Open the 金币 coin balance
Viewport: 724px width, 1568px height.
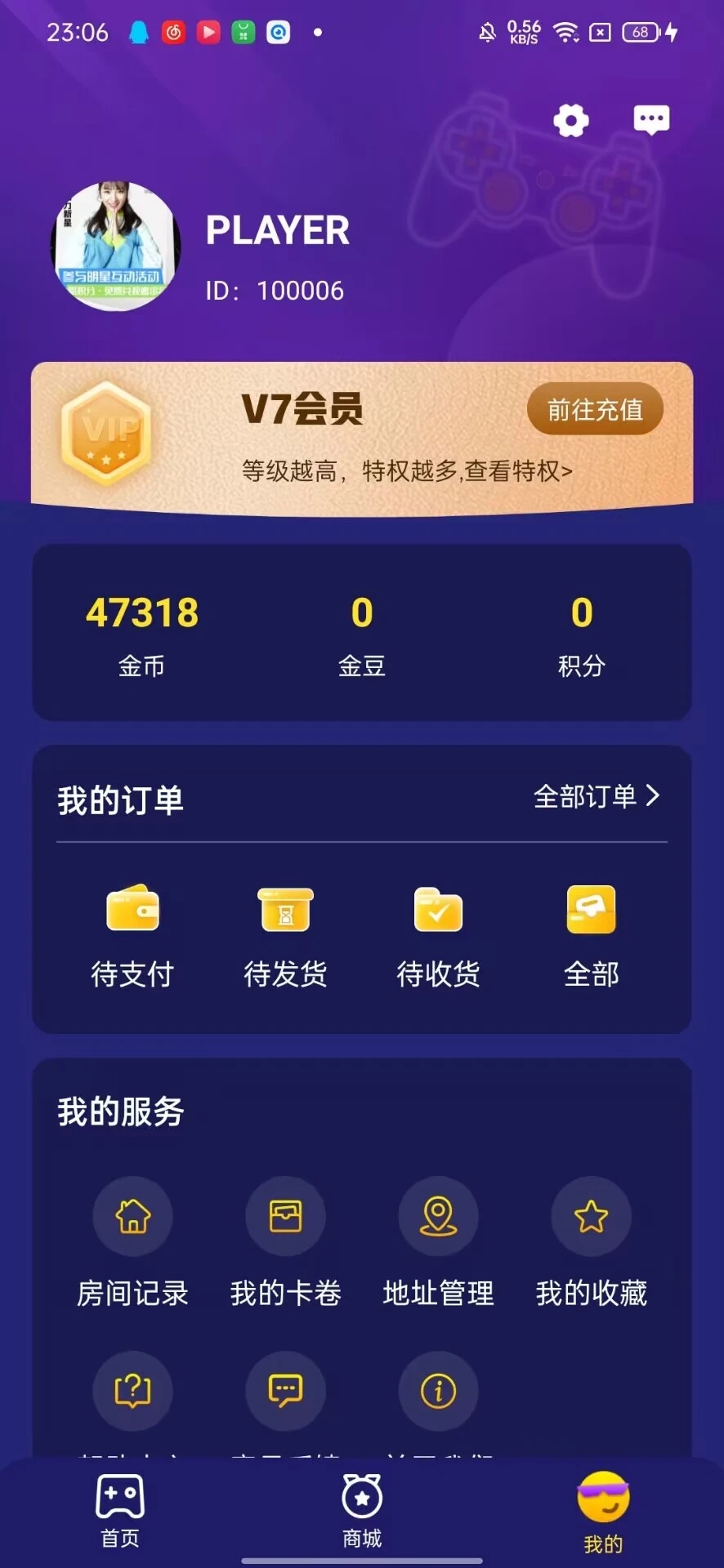142,634
